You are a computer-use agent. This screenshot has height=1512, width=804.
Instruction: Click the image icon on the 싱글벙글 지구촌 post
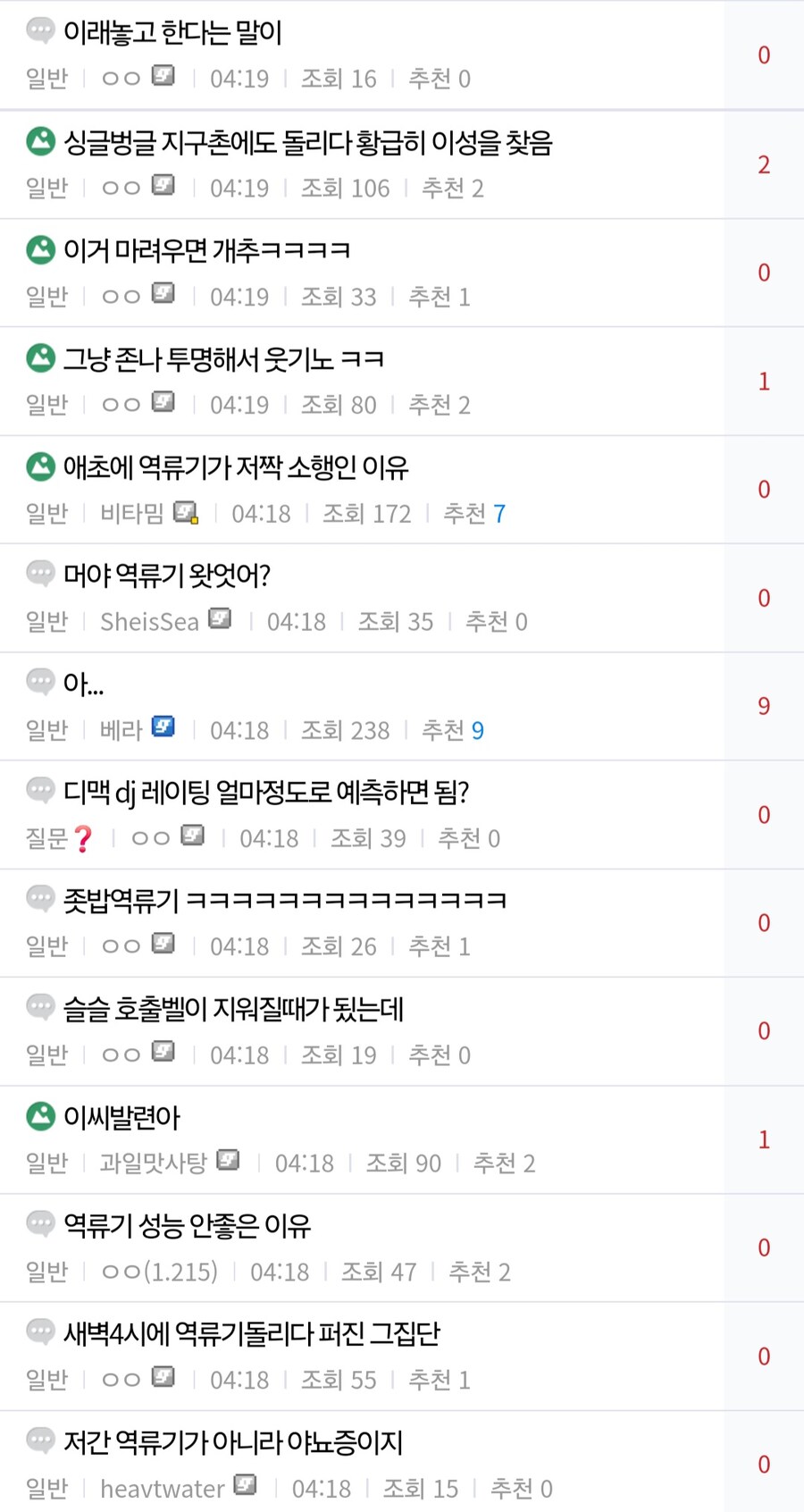coord(39,142)
